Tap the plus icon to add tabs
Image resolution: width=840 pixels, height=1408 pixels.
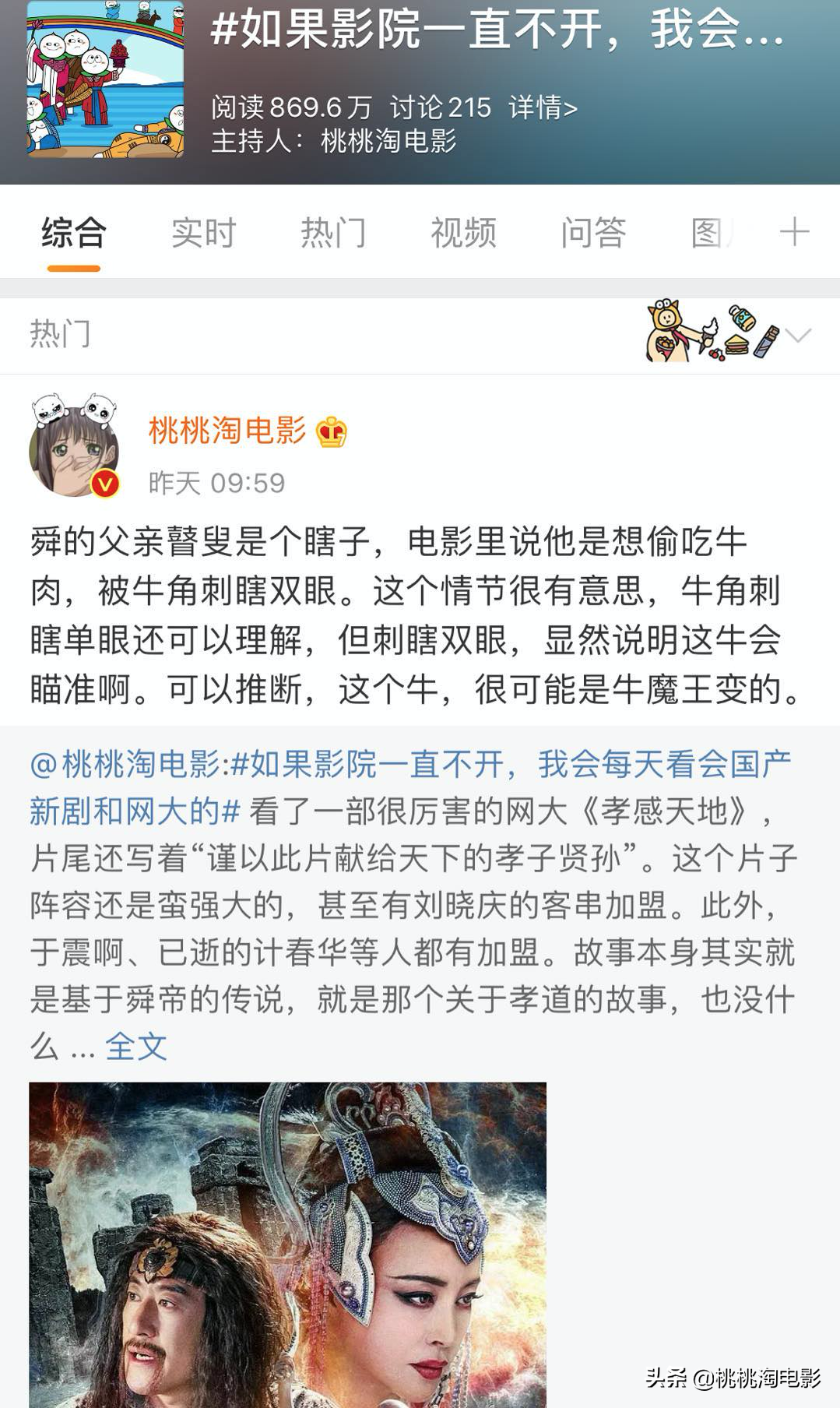click(x=794, y=232)
